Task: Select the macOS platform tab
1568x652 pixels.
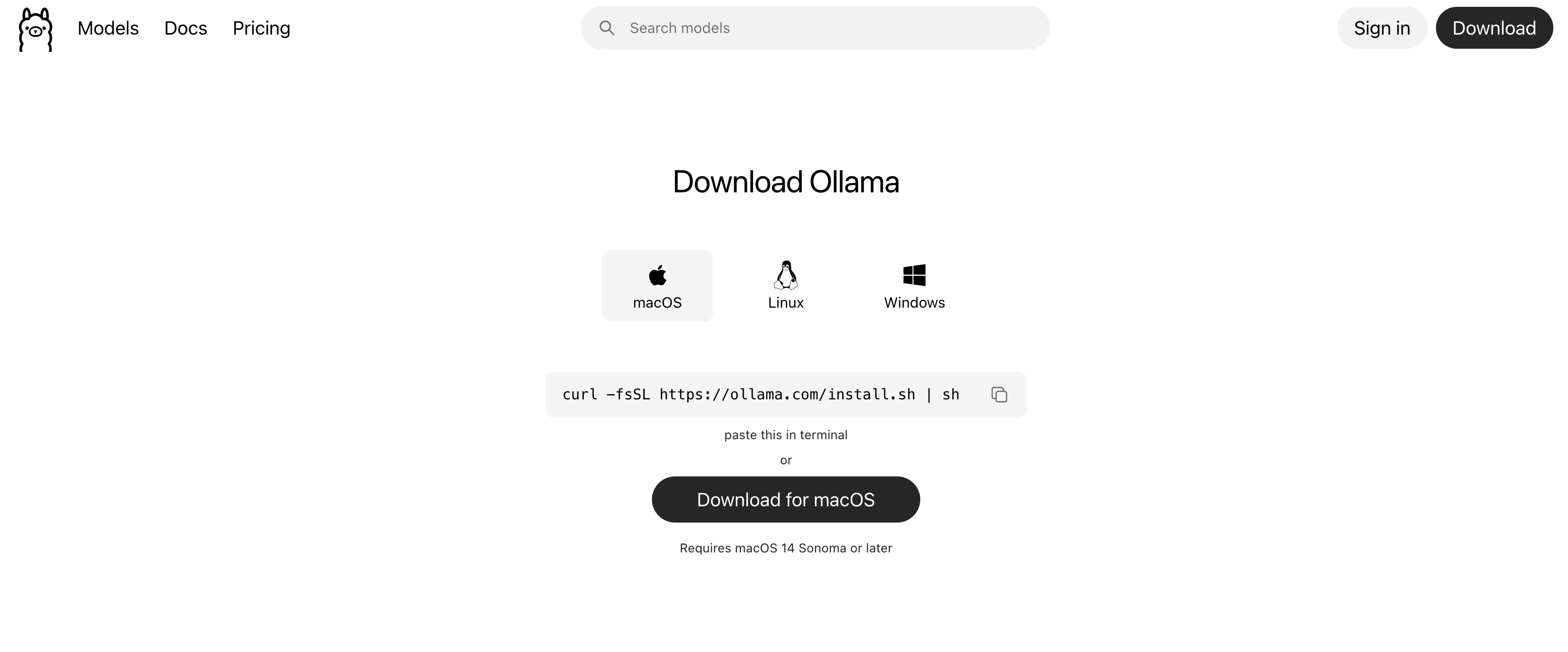Action: [x=657, y=286]
